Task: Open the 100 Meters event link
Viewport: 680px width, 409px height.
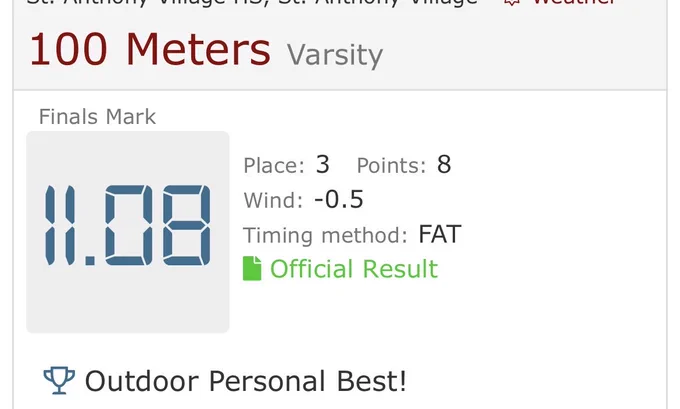Action: (150, 49)
